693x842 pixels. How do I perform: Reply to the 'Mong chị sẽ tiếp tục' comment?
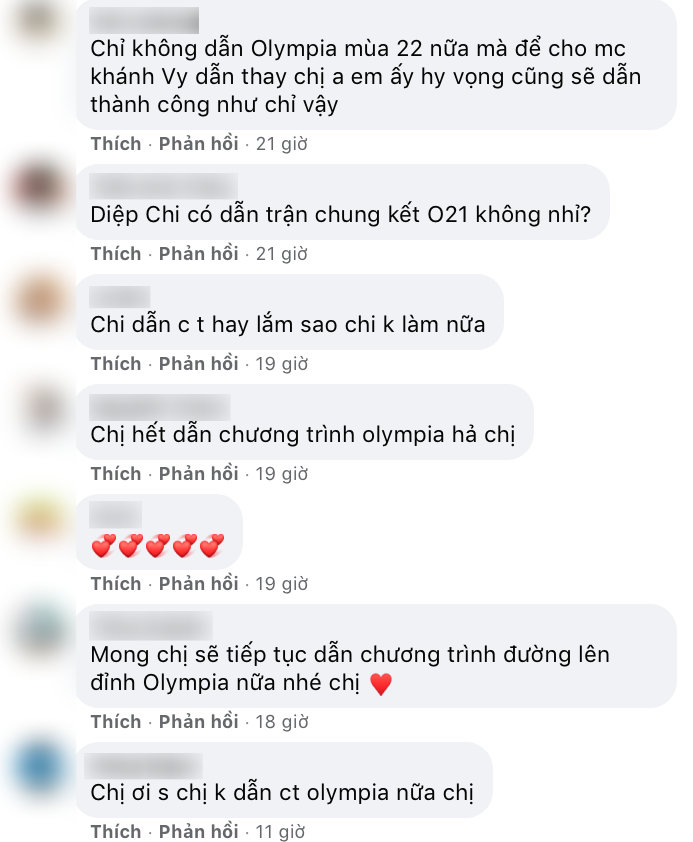click(198, 722)
